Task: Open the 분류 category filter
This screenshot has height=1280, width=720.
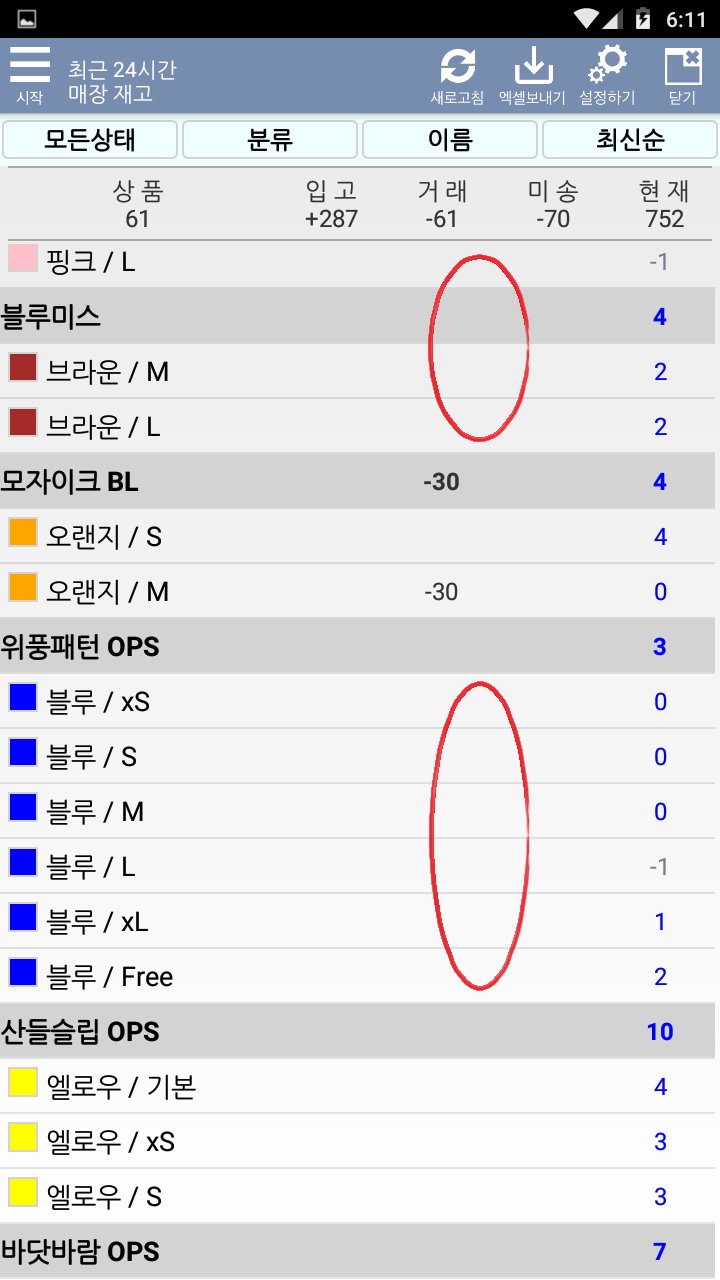Action: pos(270,140)
